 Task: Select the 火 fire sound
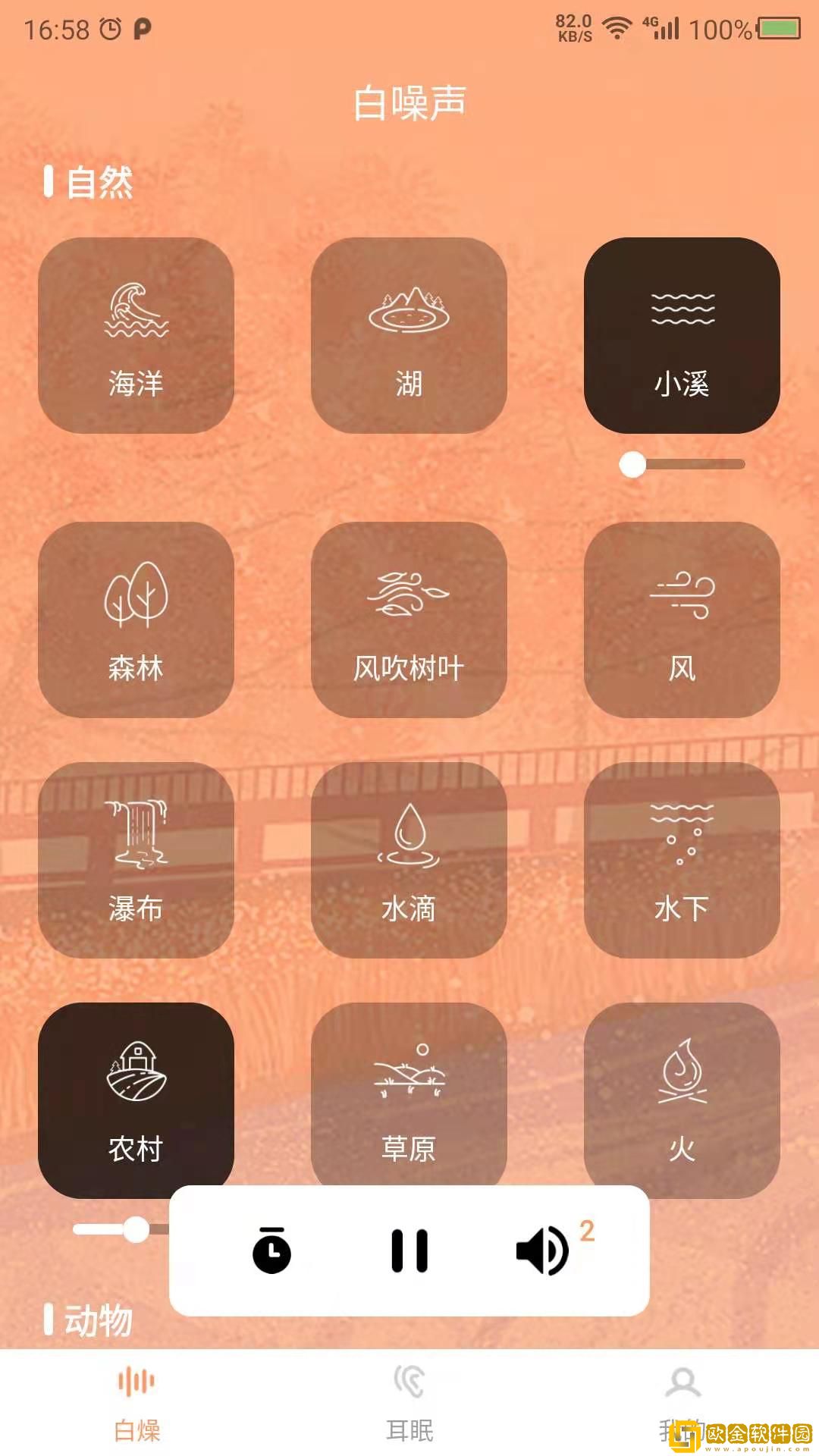pos(682,1100)
